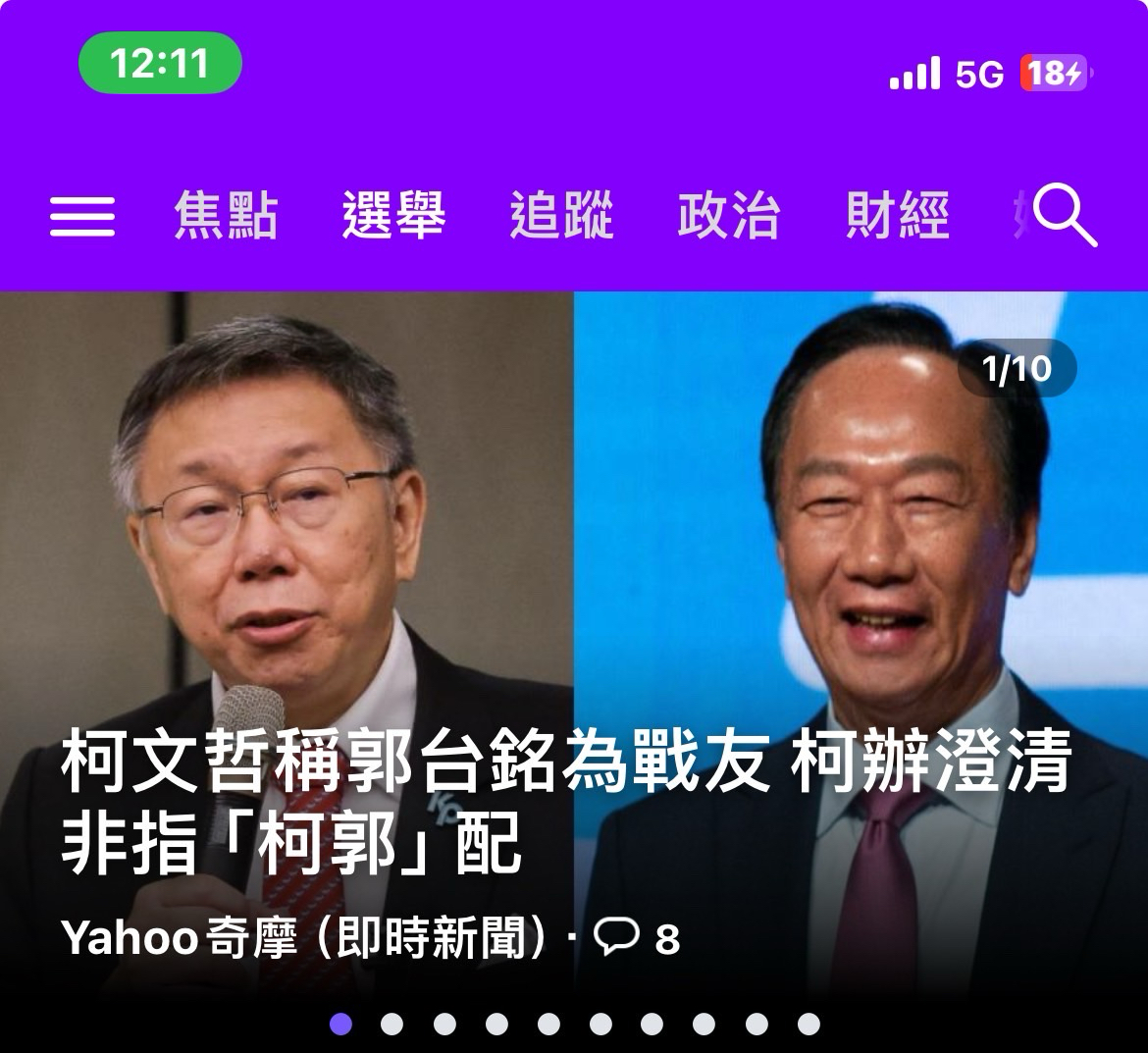This screenshot has width=1148, height=1053.
Task: Jump to the second carousel dot
Action: pos(392,1025)
